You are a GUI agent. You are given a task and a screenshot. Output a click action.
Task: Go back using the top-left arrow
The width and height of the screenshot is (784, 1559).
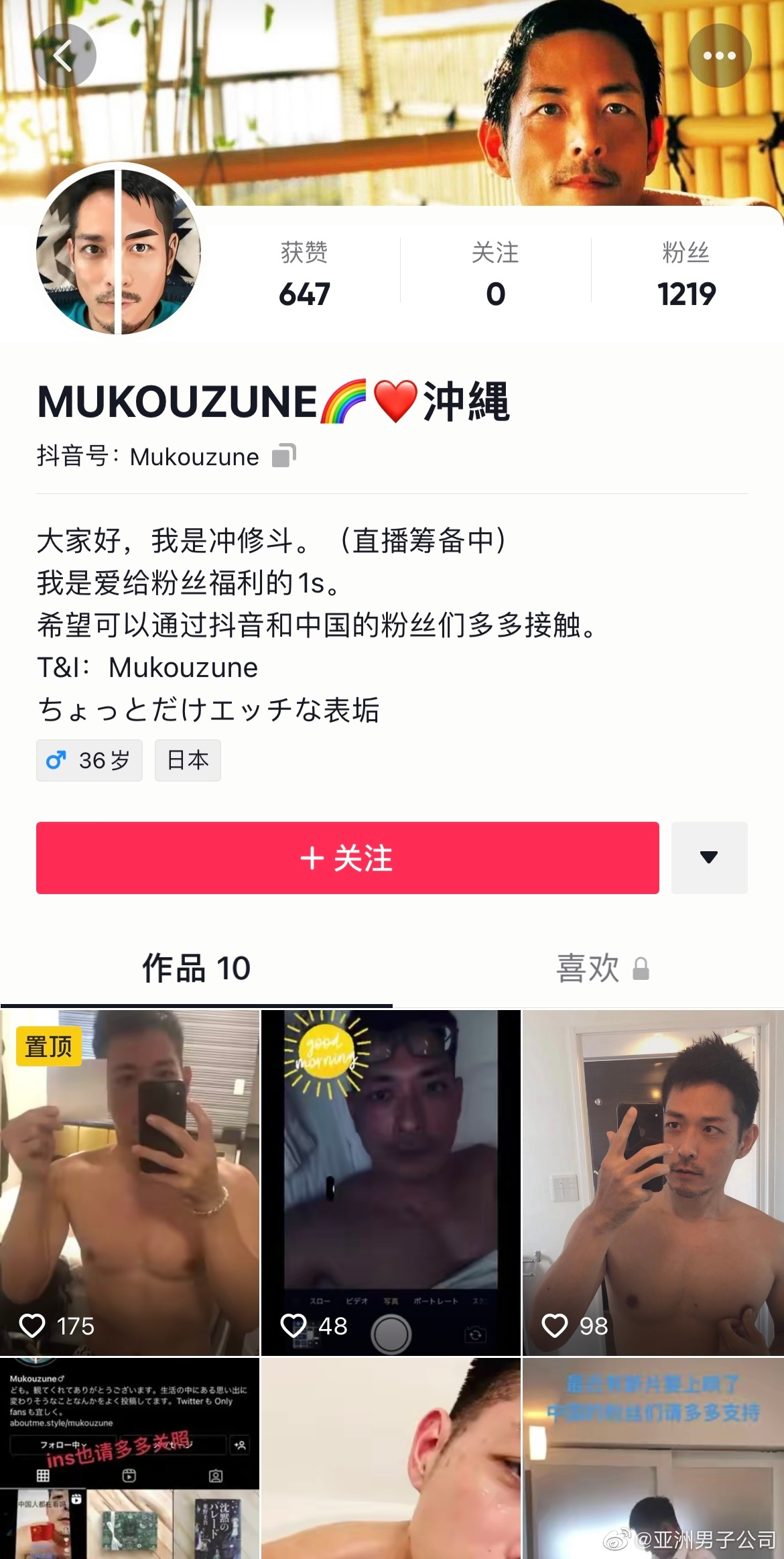(64, 56)
